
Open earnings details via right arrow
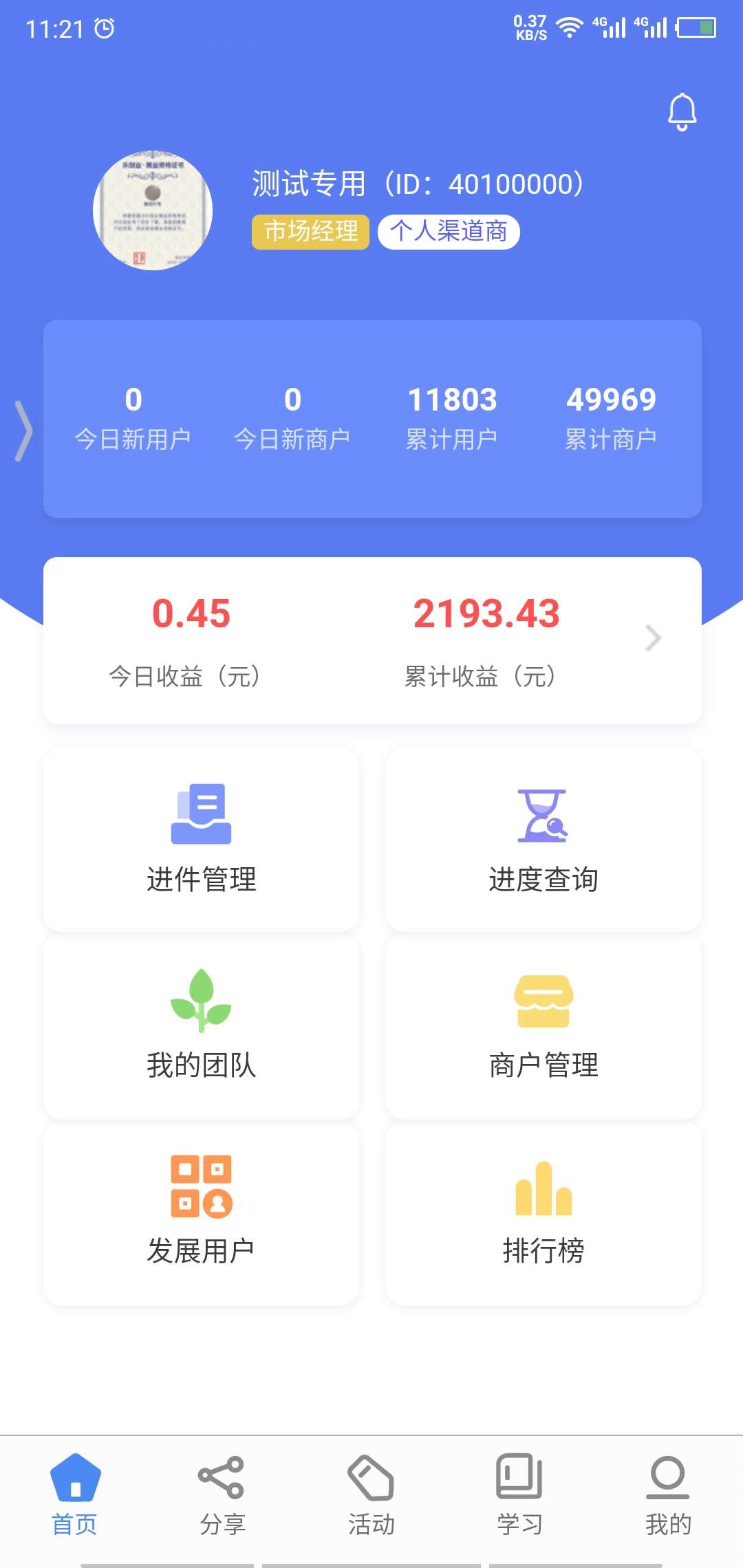tap(652, 638)
